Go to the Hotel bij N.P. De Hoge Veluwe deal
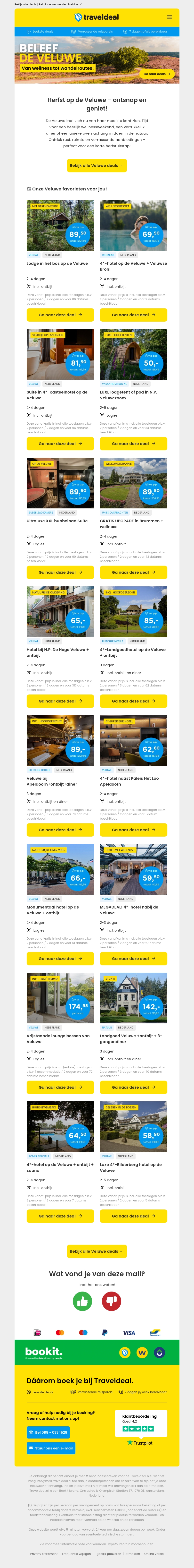The image size is (194, 1568). (x=60, y=701)
